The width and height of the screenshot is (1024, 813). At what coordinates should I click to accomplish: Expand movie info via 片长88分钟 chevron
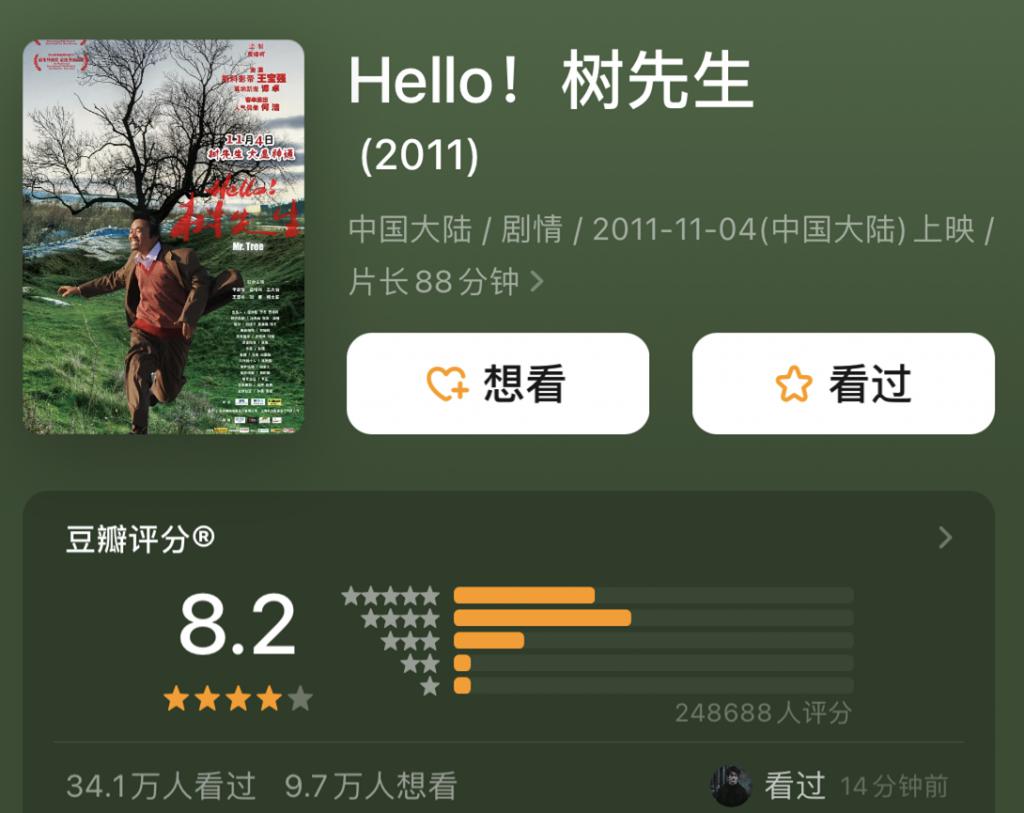[x=537, y=282]
